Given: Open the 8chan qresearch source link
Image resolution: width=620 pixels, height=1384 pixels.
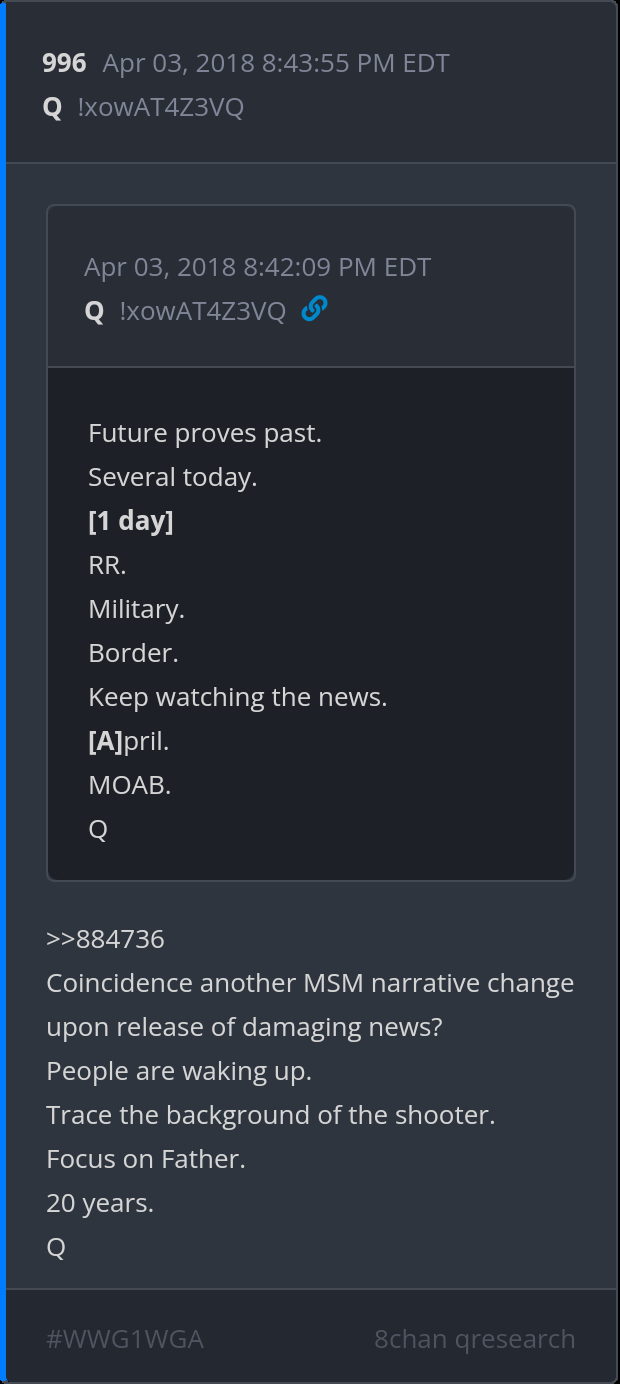Looking at the screenshot, I should 474,1339.
